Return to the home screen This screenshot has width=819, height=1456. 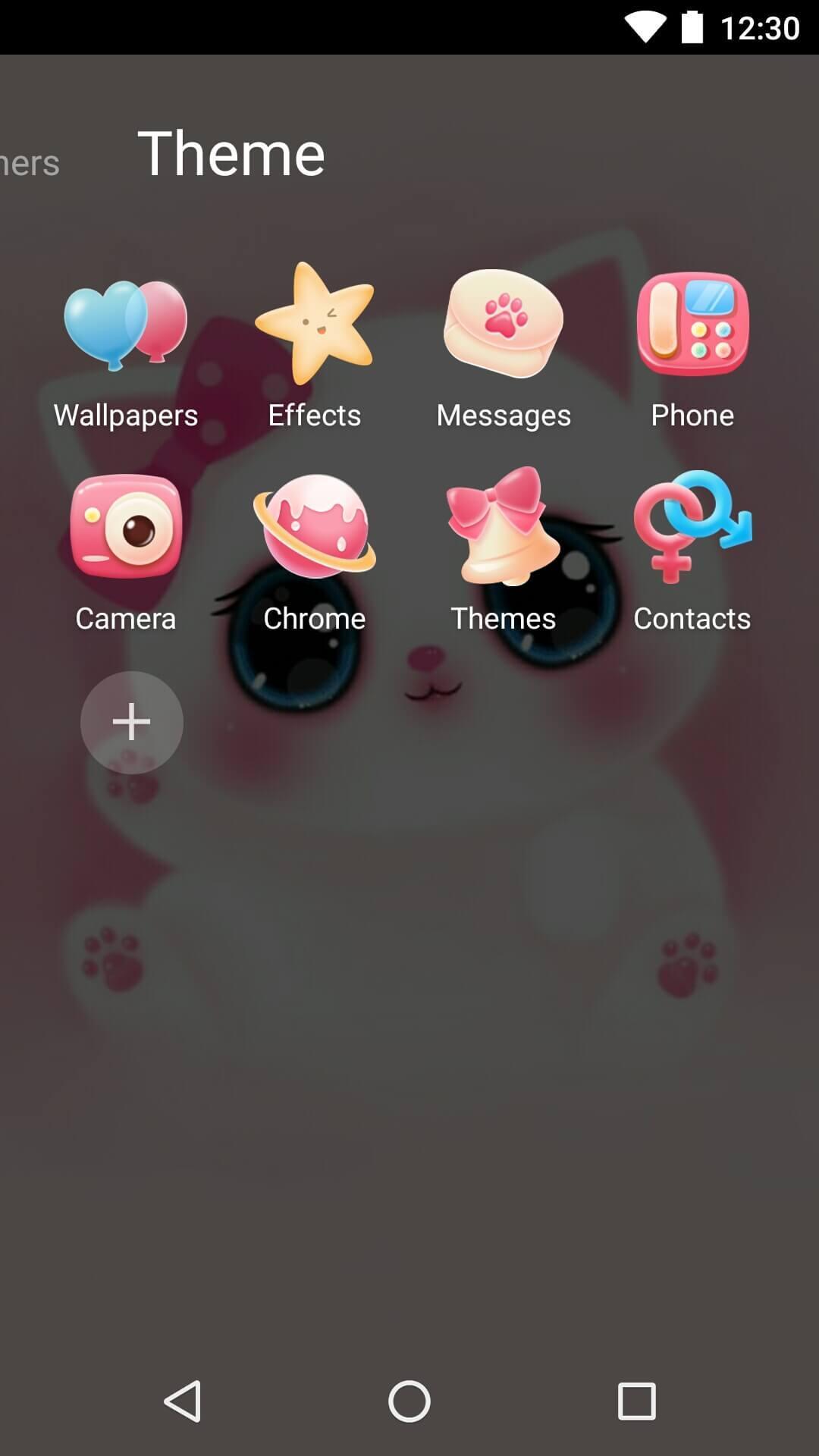tap(409, 1401)
